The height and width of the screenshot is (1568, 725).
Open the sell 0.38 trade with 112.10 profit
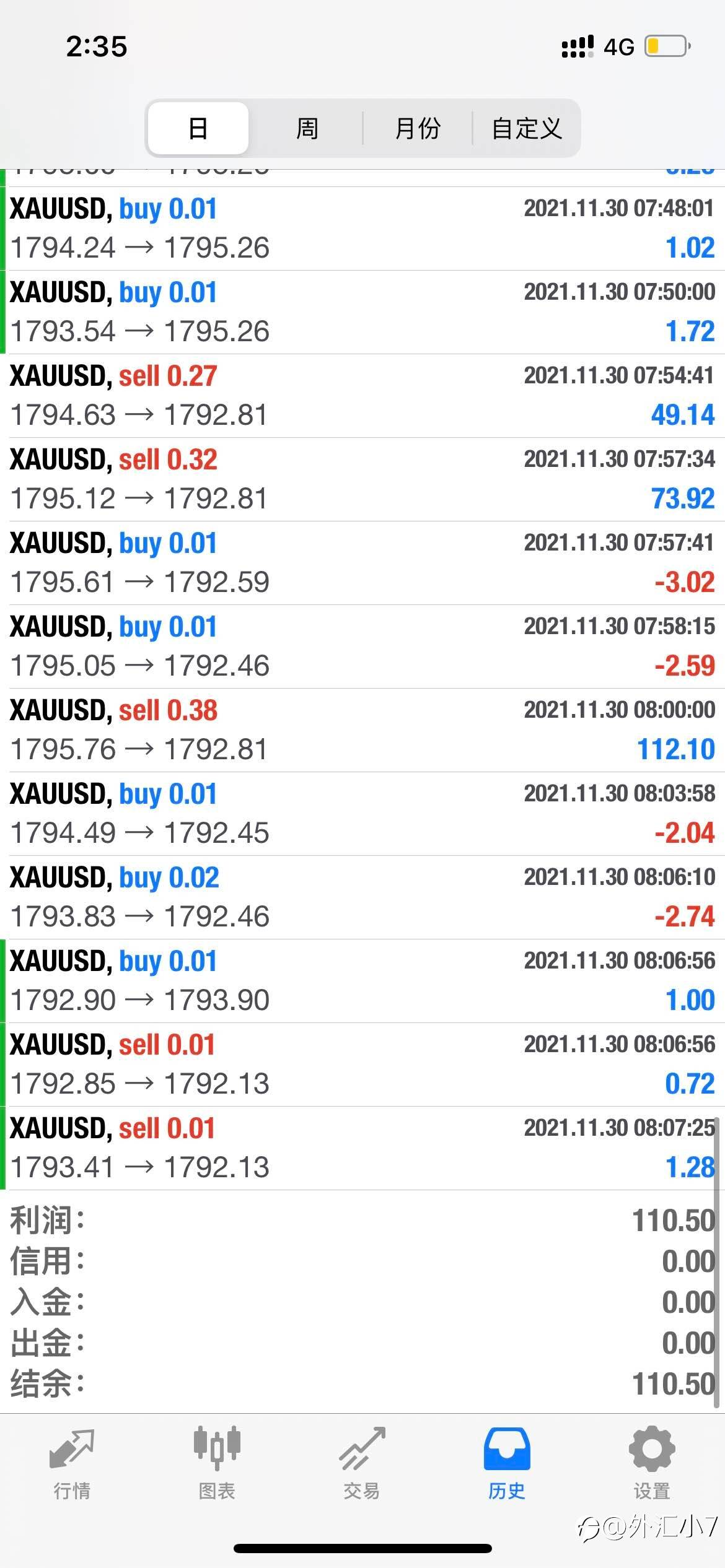[362, 730]
